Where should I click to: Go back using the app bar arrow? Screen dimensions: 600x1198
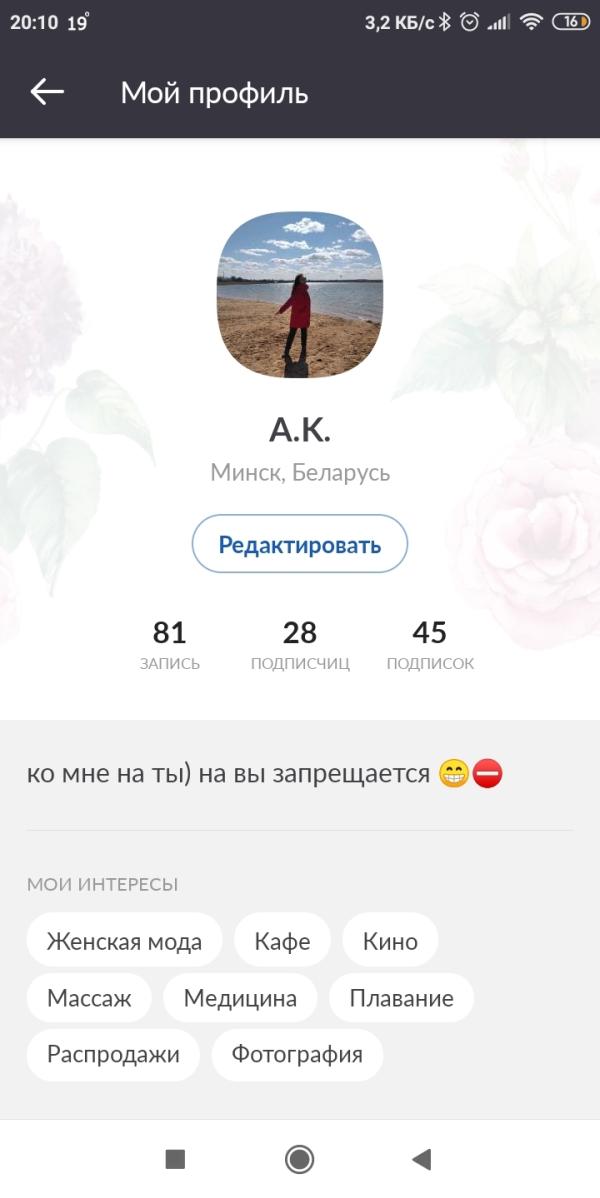47,92
